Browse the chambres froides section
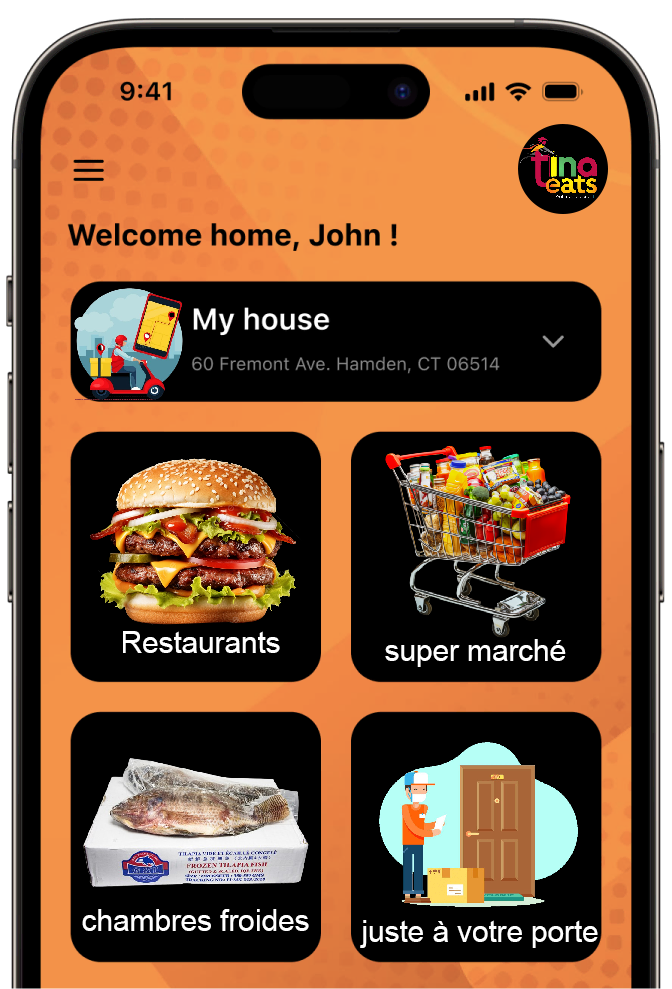This screenshot has height=989, width=672. click(196, 837)
